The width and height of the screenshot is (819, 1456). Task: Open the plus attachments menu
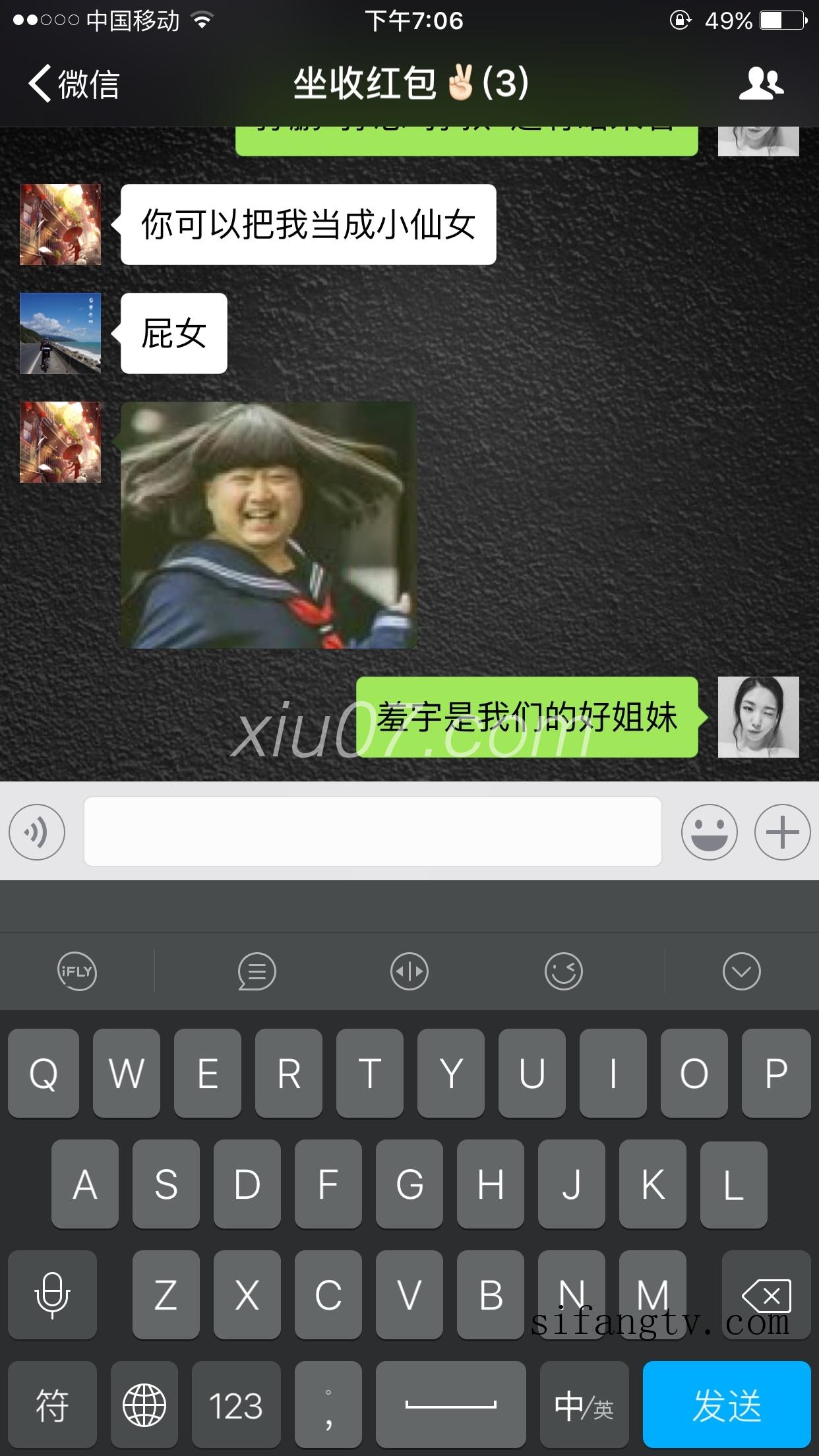tap(782, 832)
